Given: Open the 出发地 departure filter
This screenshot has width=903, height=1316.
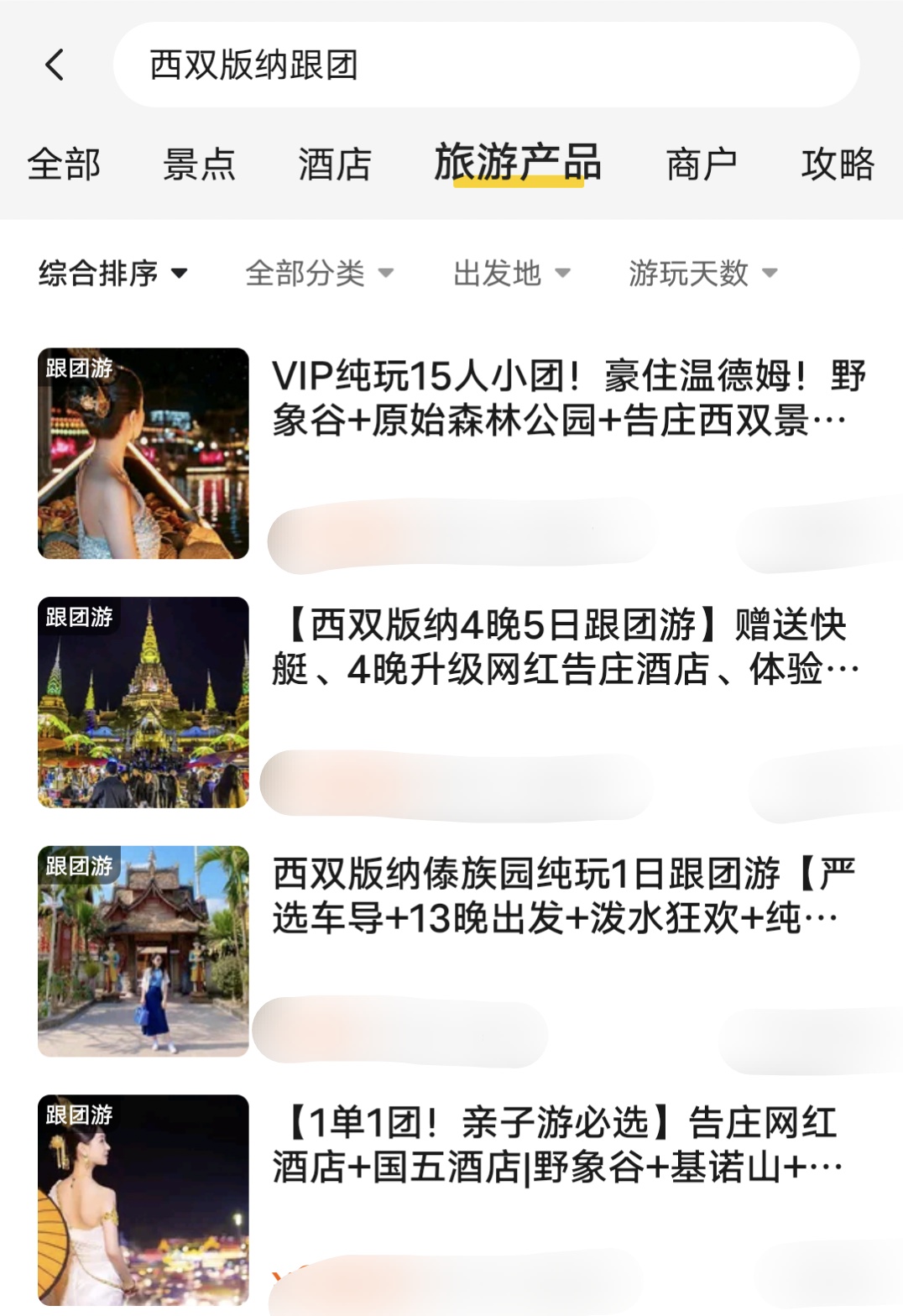Looking at the screenshot, I should pyautogui.click(x=512, y=273).
